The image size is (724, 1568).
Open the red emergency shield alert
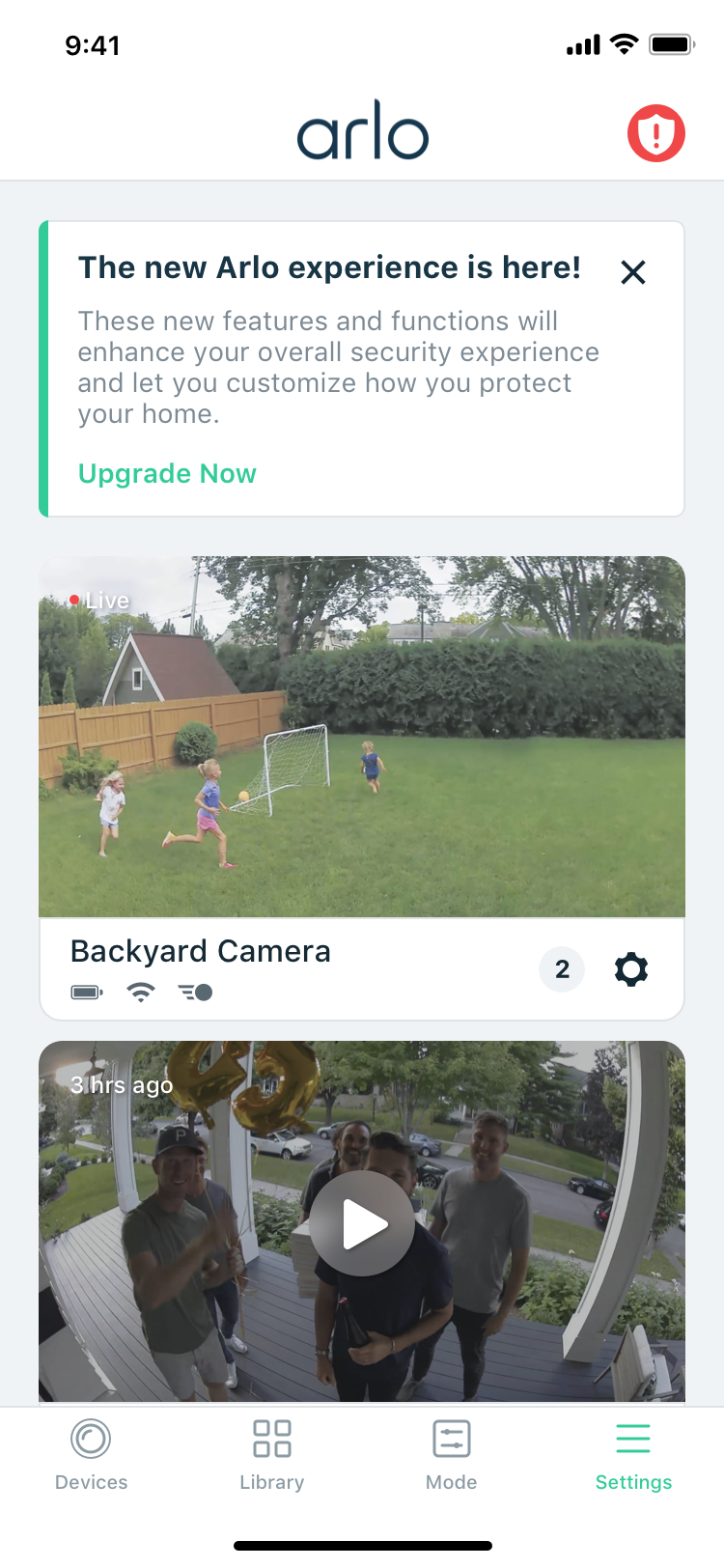pyautogui.click(x=656, y=133)
